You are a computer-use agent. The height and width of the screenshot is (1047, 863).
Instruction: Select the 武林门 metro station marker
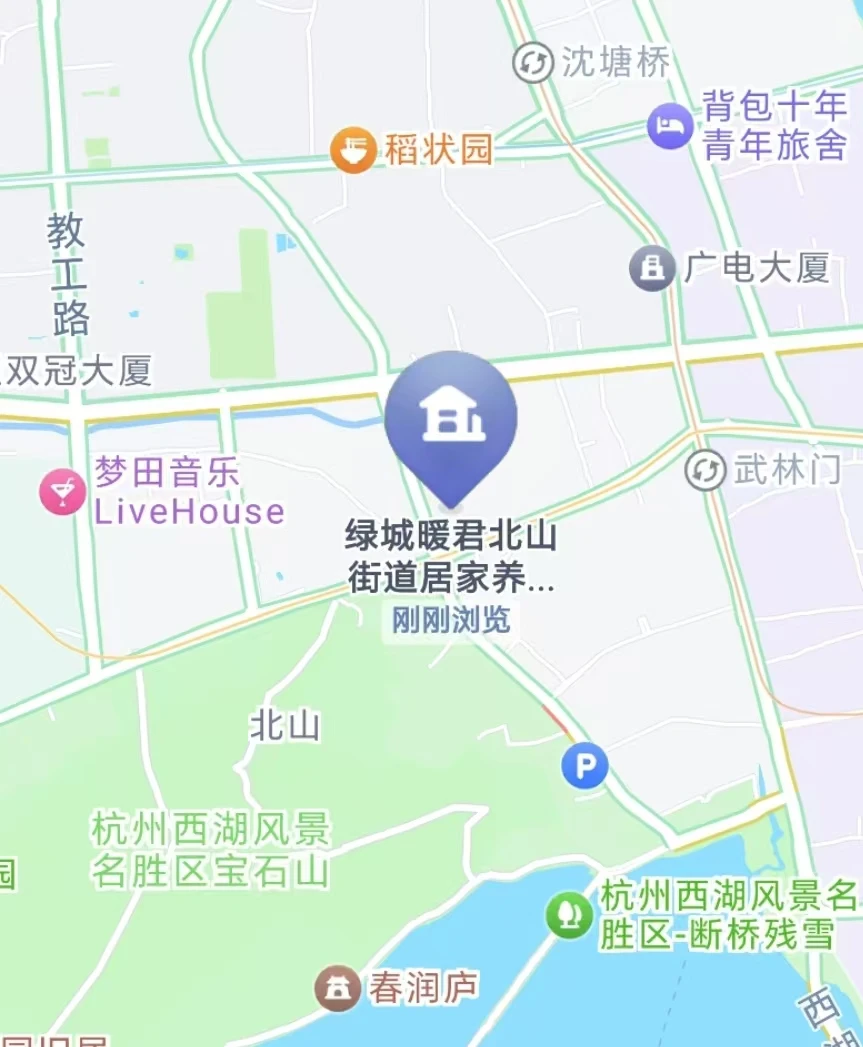click(x=706, y=469)
